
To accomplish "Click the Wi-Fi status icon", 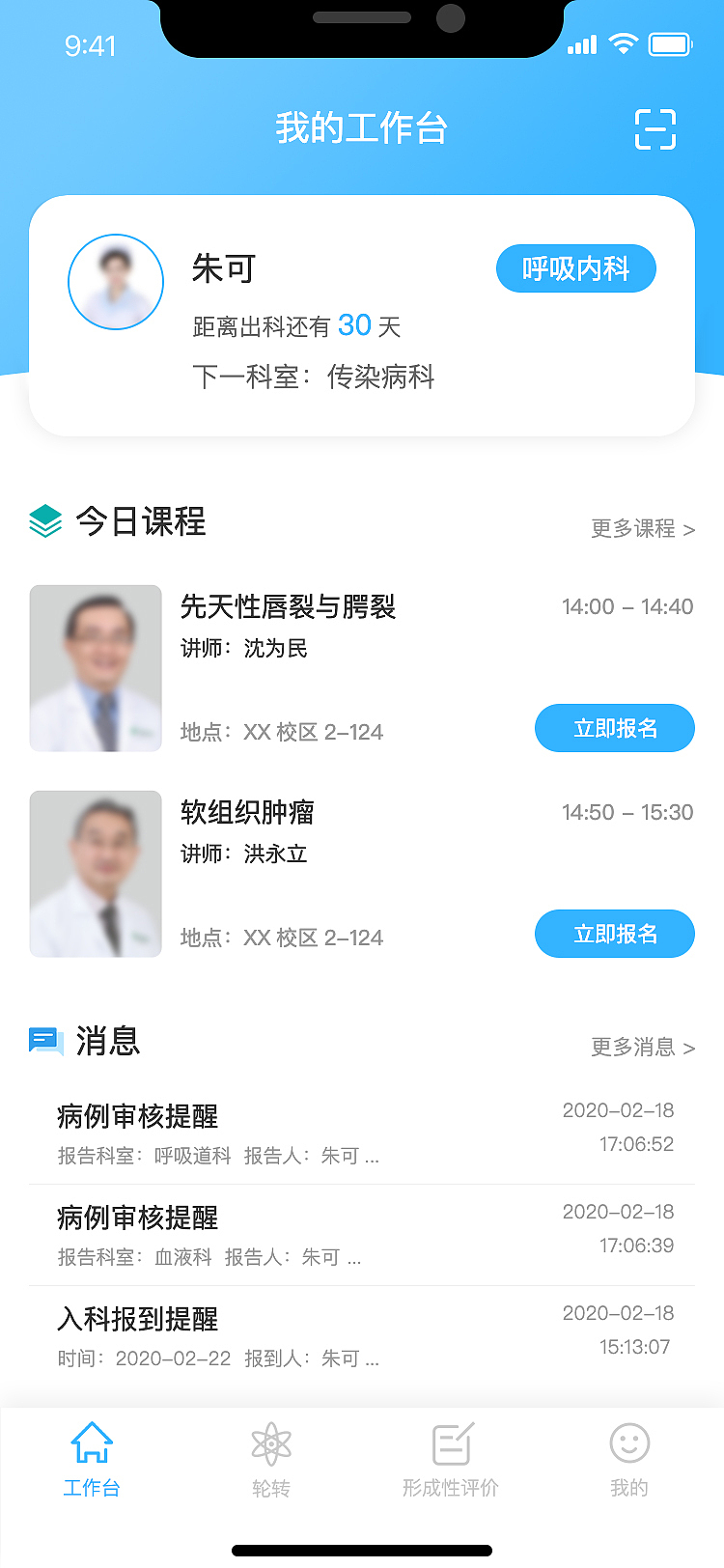I will pyautogui.click(x=626, y=43).
